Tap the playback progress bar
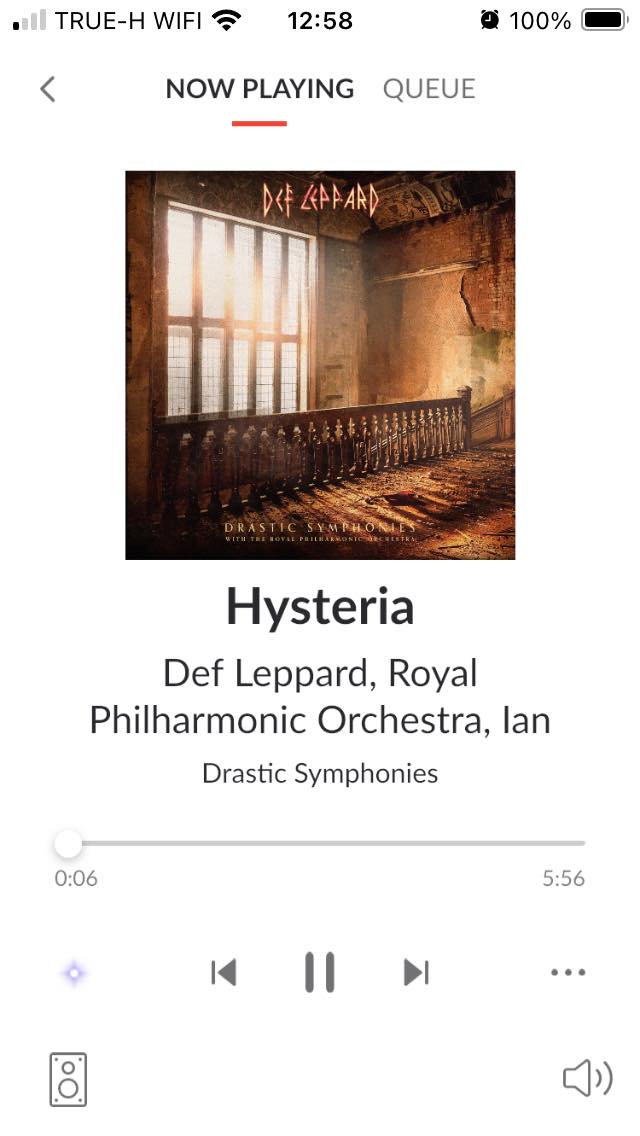The image size is (640, 1136). 320,843
